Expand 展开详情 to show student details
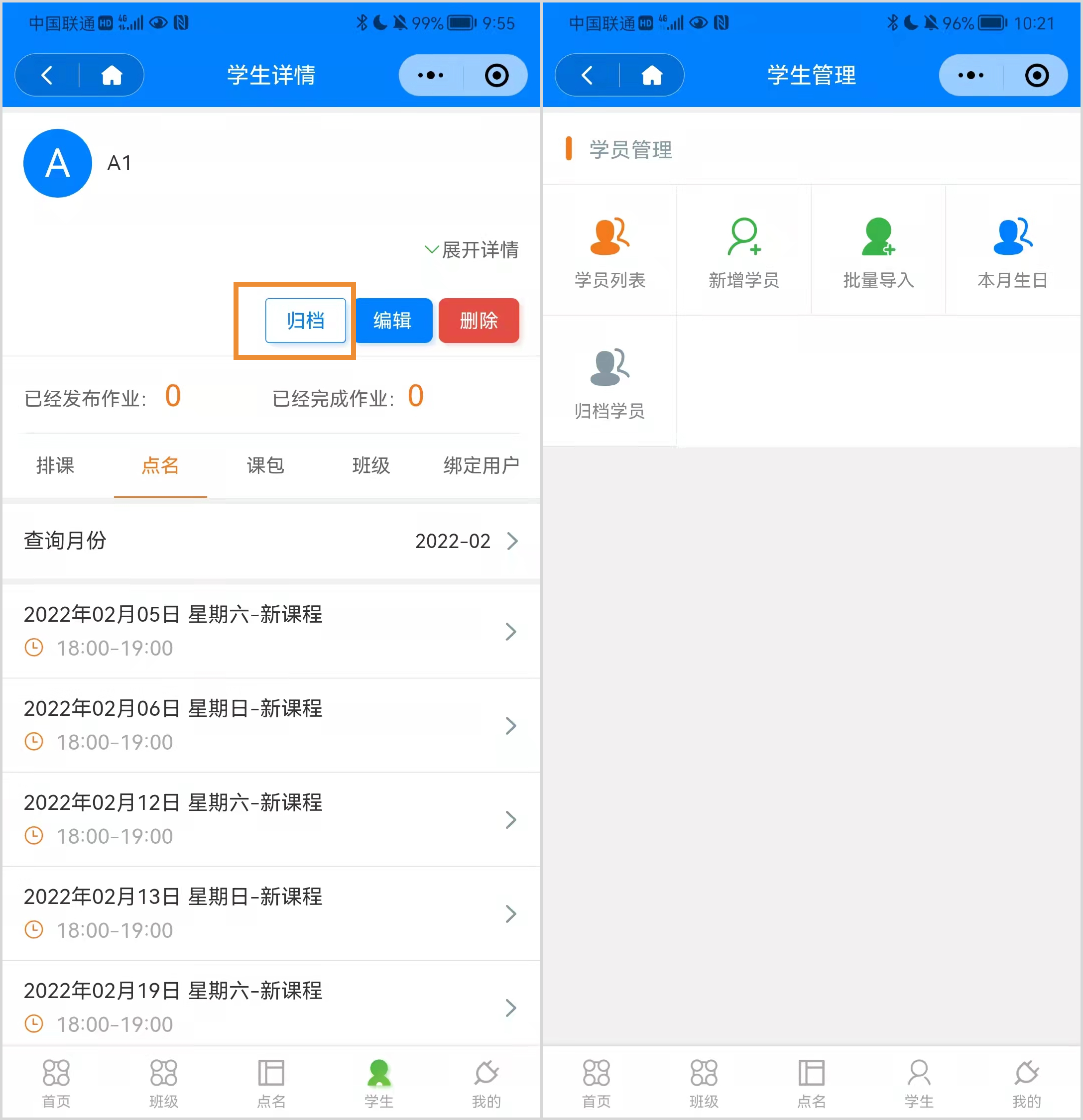This screenshot has height=1120, width=1083. [x=472, y=250]
